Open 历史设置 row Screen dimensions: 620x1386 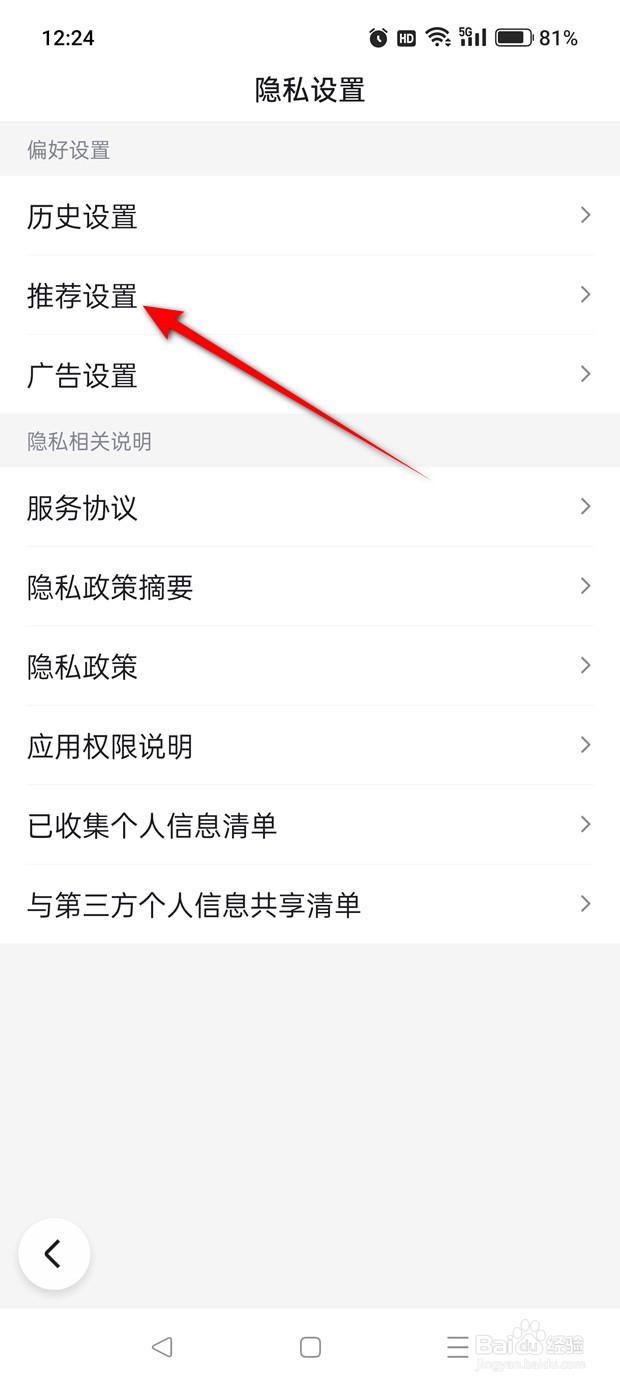tap(310, 216)
